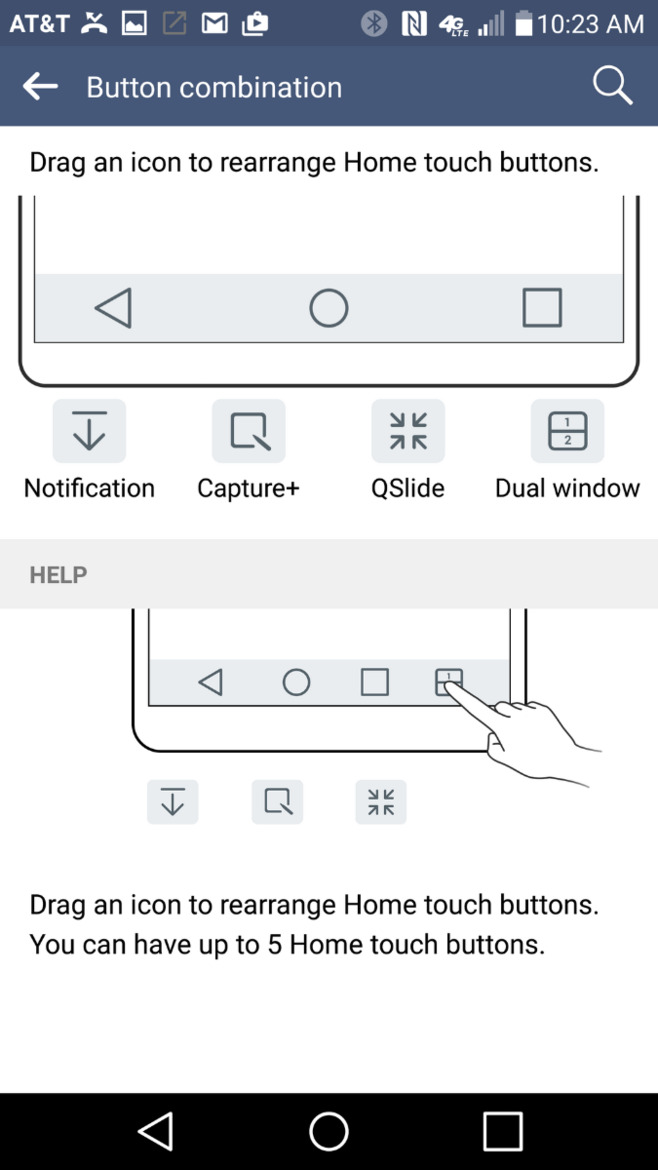Select the Capture+ button icon
The width and height of the screenshot is (658, 1170).
[x=248, y=431]
